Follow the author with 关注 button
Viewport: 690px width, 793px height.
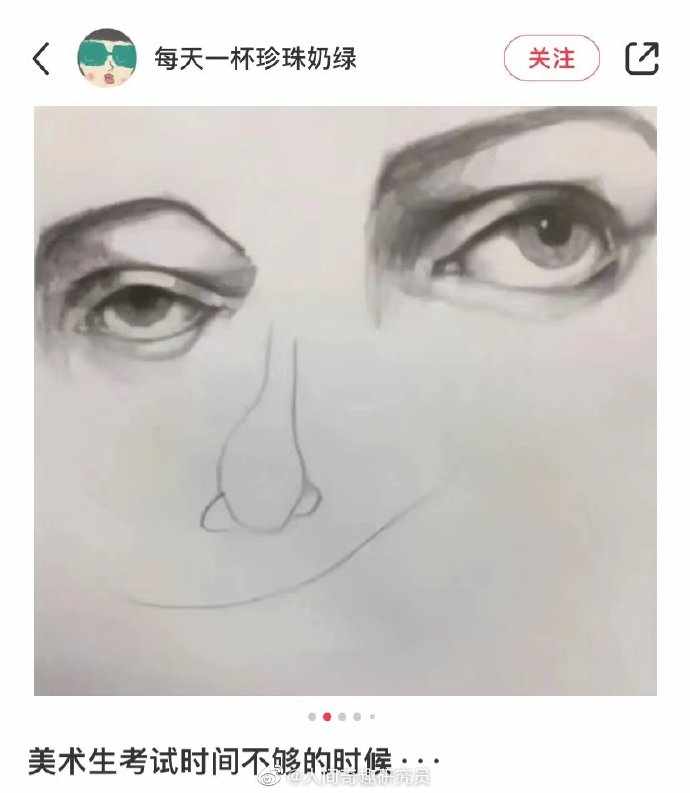tap(551, 58)
